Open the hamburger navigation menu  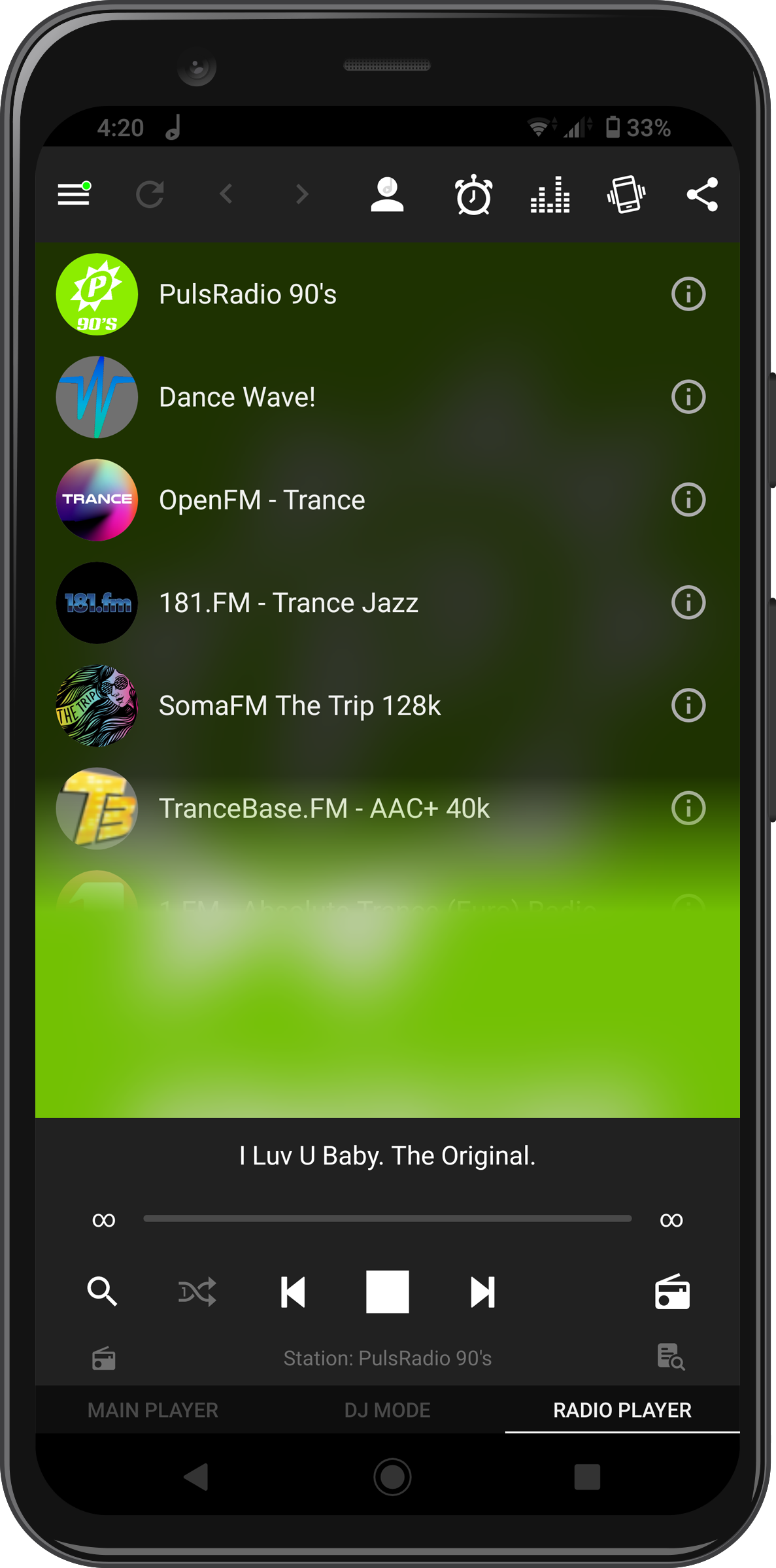(x=73, y=195)
